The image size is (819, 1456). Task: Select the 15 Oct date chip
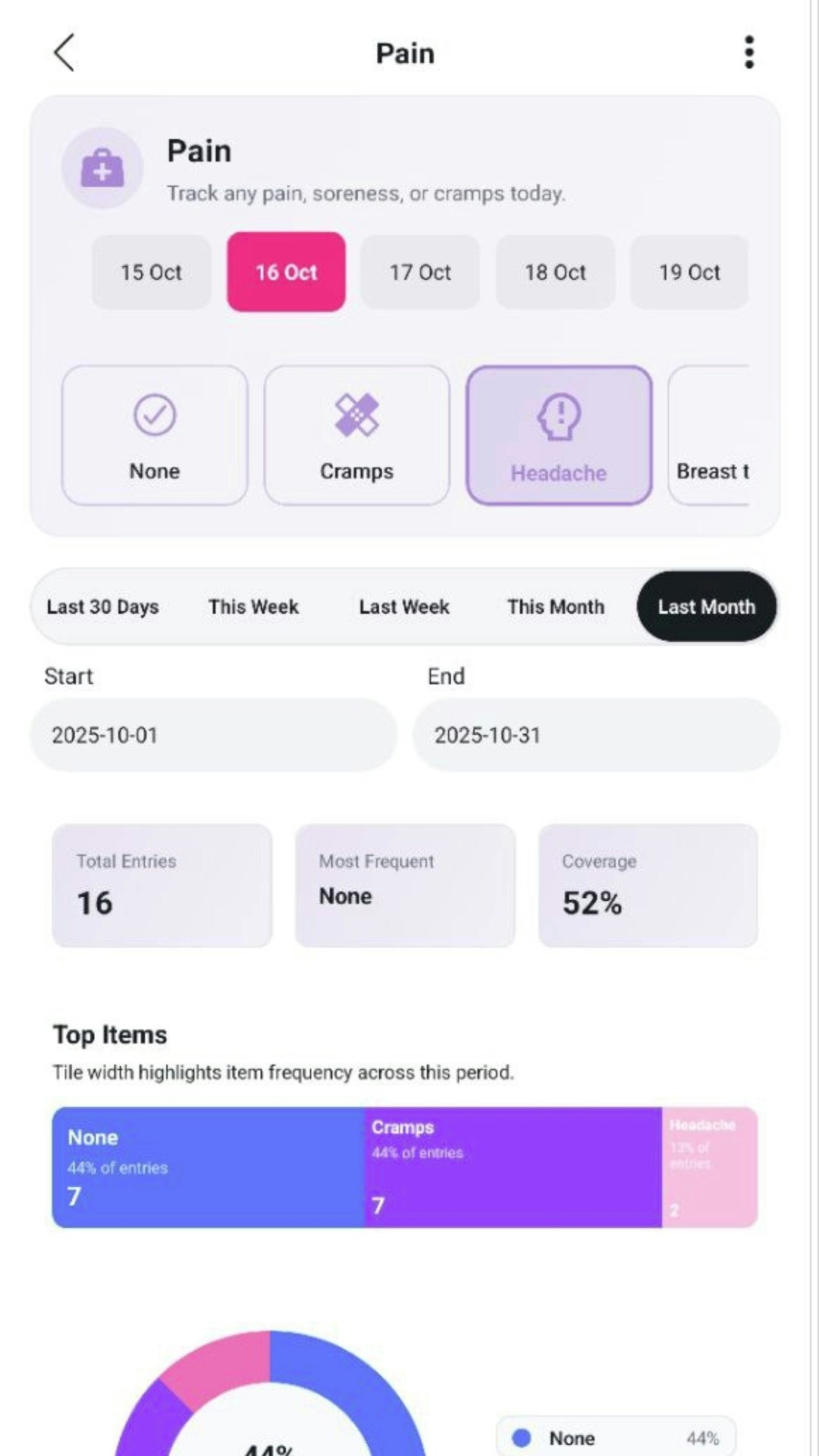coord(151,272)
